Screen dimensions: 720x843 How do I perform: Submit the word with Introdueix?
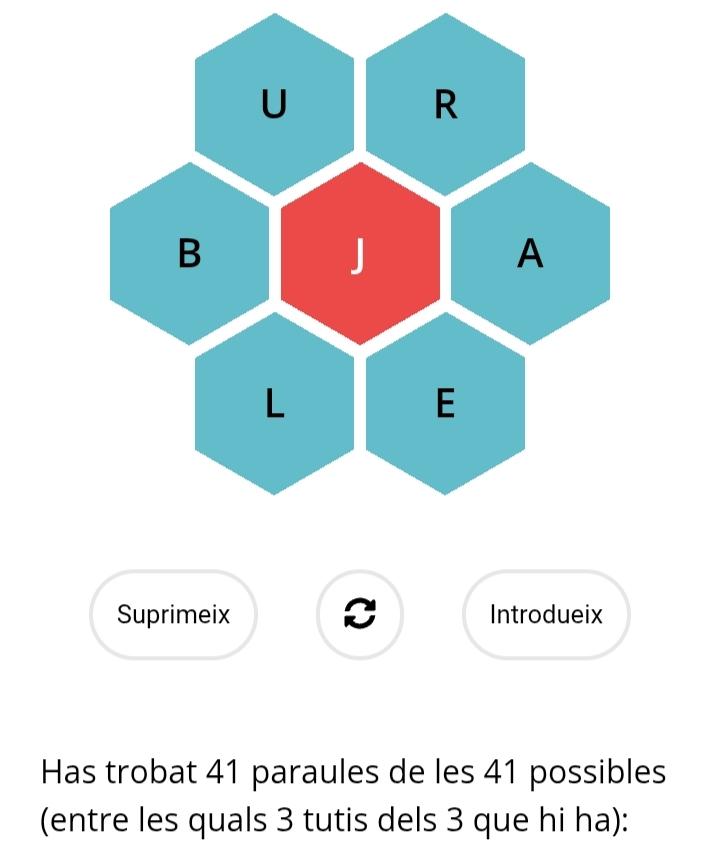click(x=546, y=614)
